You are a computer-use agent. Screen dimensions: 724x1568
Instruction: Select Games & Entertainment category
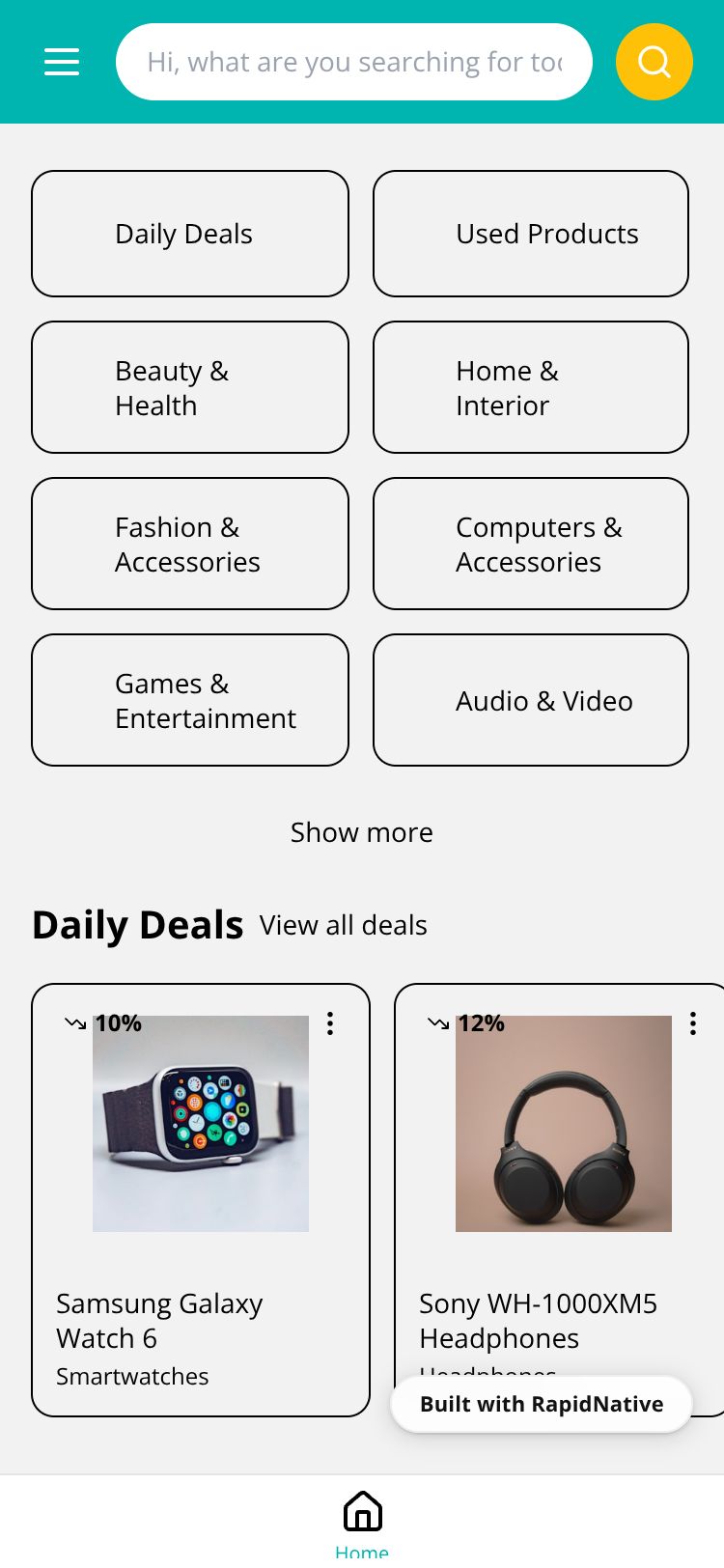[190, 700]
